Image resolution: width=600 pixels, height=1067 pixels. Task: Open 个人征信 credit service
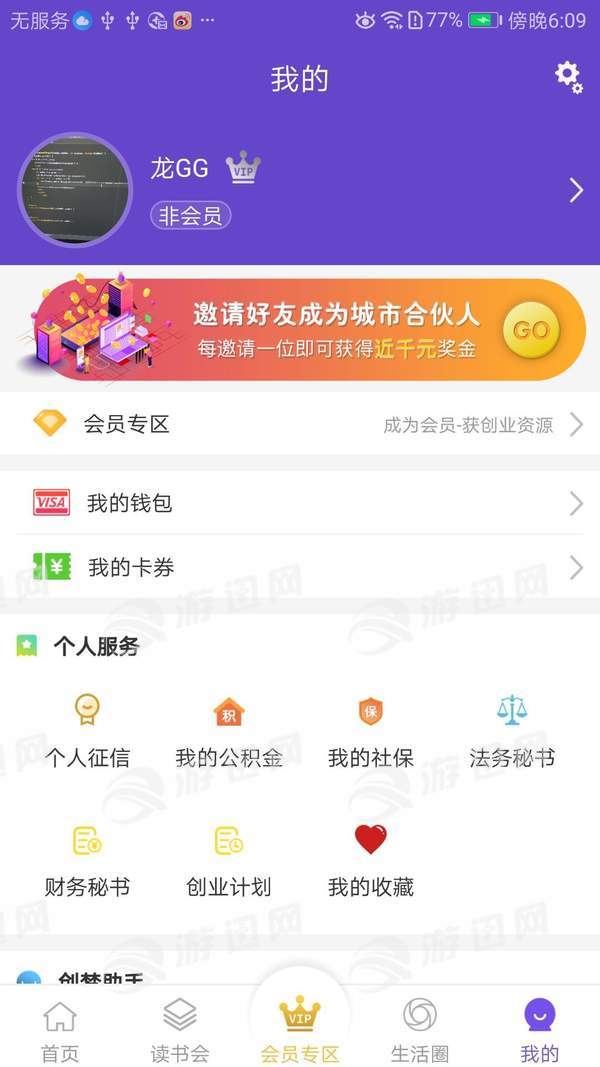(87, 732)
